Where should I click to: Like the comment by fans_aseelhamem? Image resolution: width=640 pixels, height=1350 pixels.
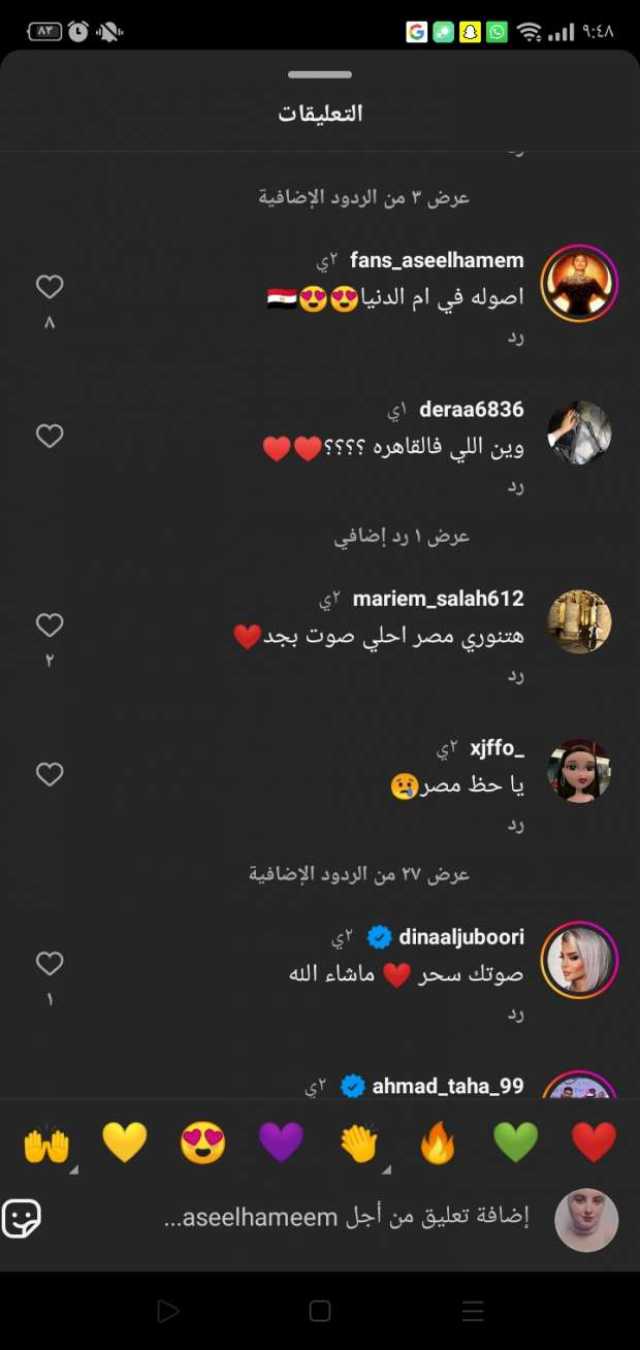(x=50, y=288)
